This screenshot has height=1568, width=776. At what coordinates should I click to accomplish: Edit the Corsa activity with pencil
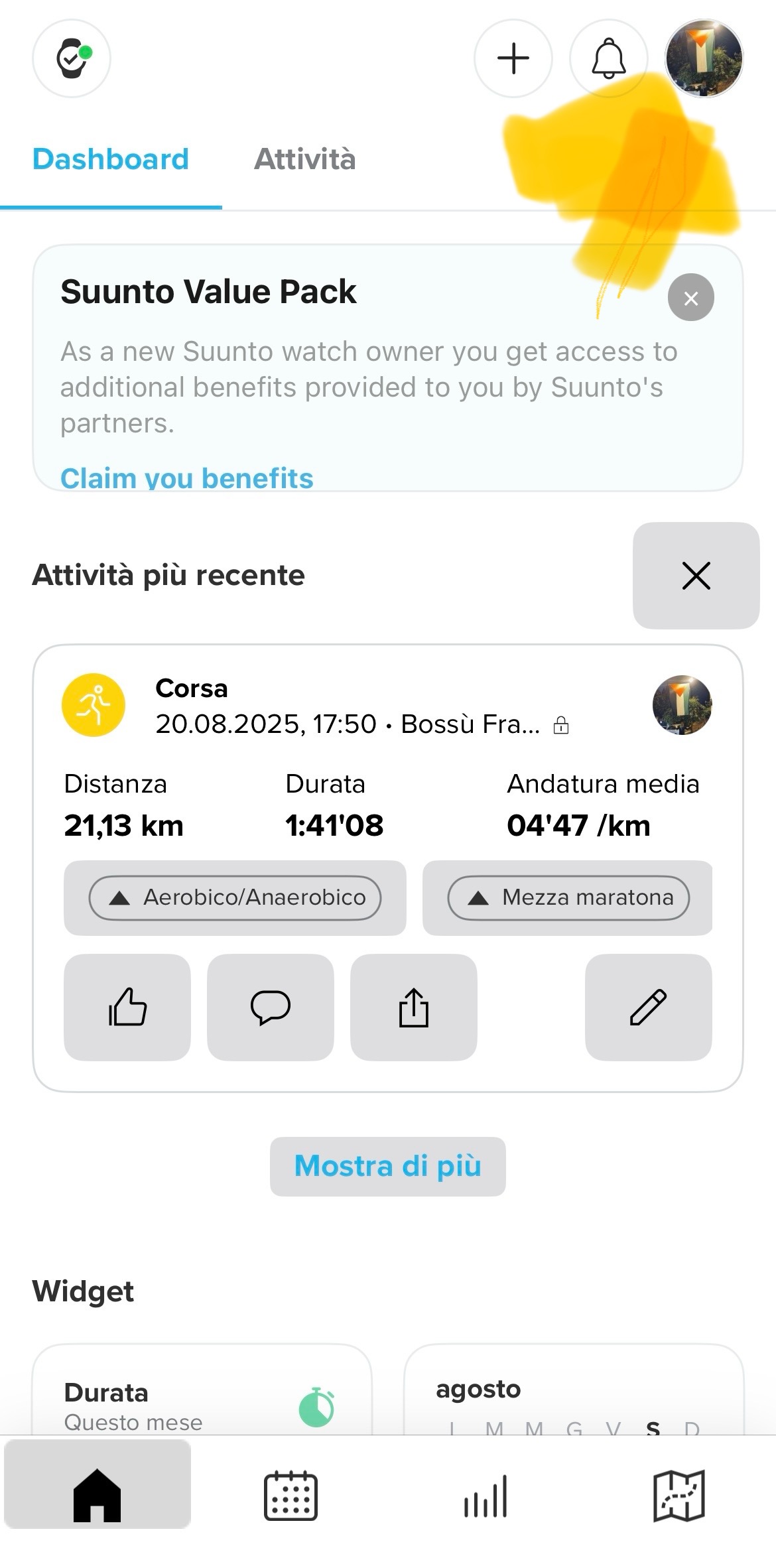(648, 1007)
